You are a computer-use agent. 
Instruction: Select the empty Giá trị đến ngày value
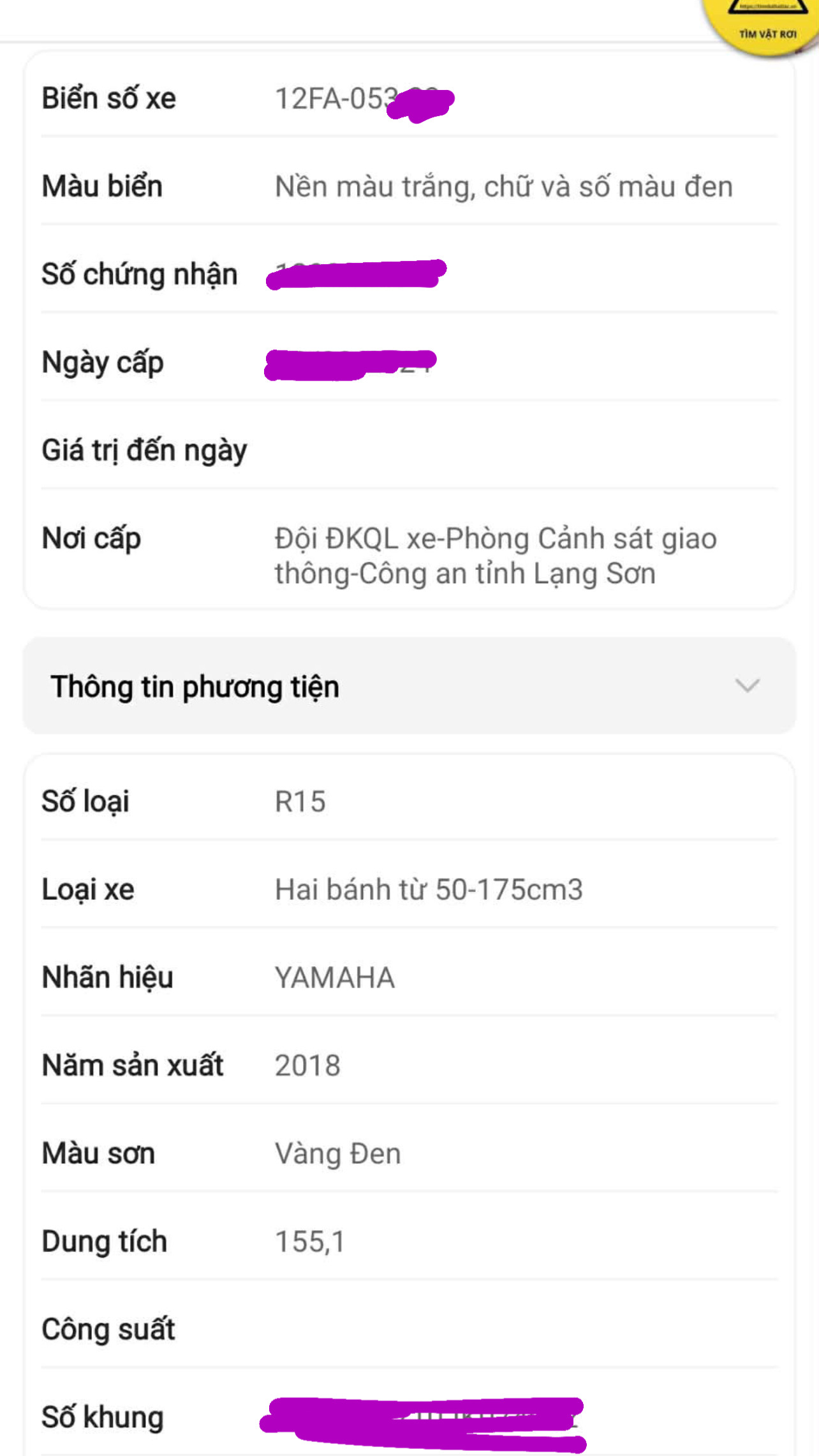(446, 449)
